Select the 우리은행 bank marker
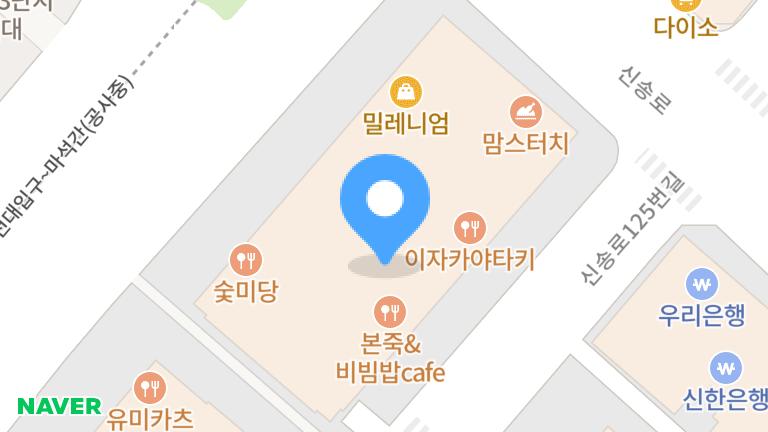The image size is (768, 432). (702, 284)
